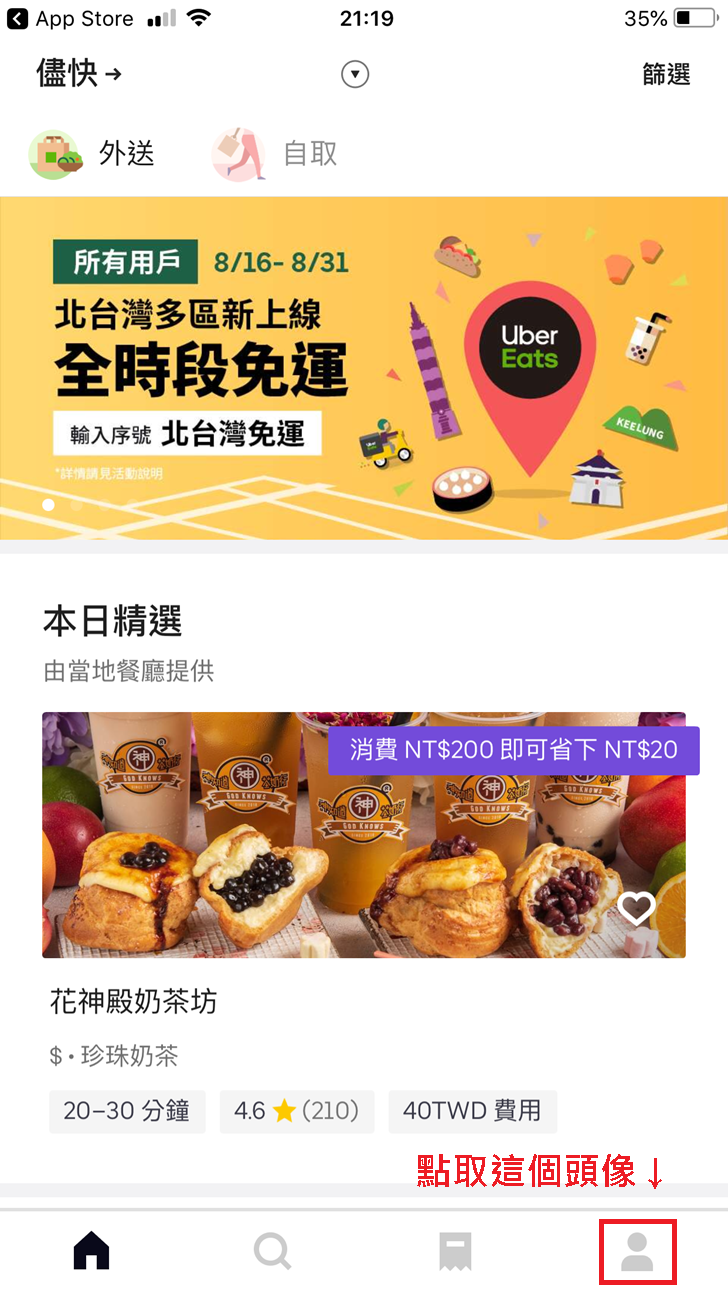Switch to 外送 delivery mode

tap(93, 154)
